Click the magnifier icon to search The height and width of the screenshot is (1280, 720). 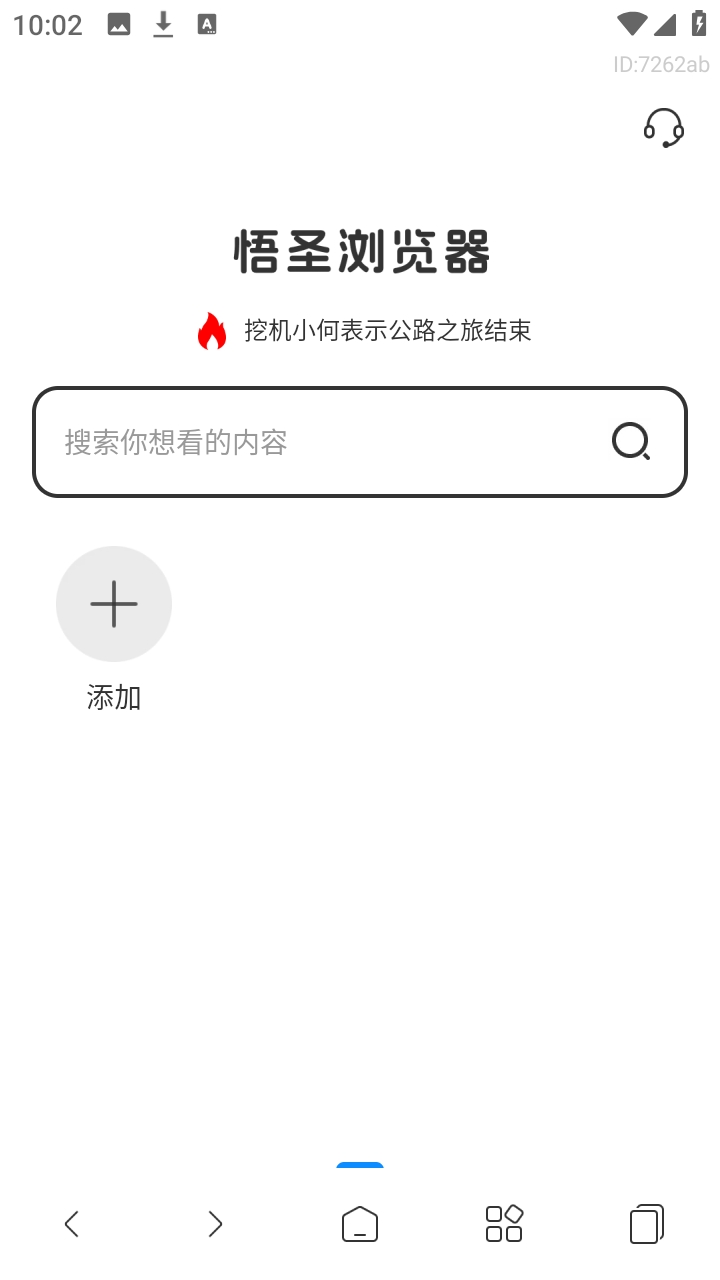tap(630, 441)
